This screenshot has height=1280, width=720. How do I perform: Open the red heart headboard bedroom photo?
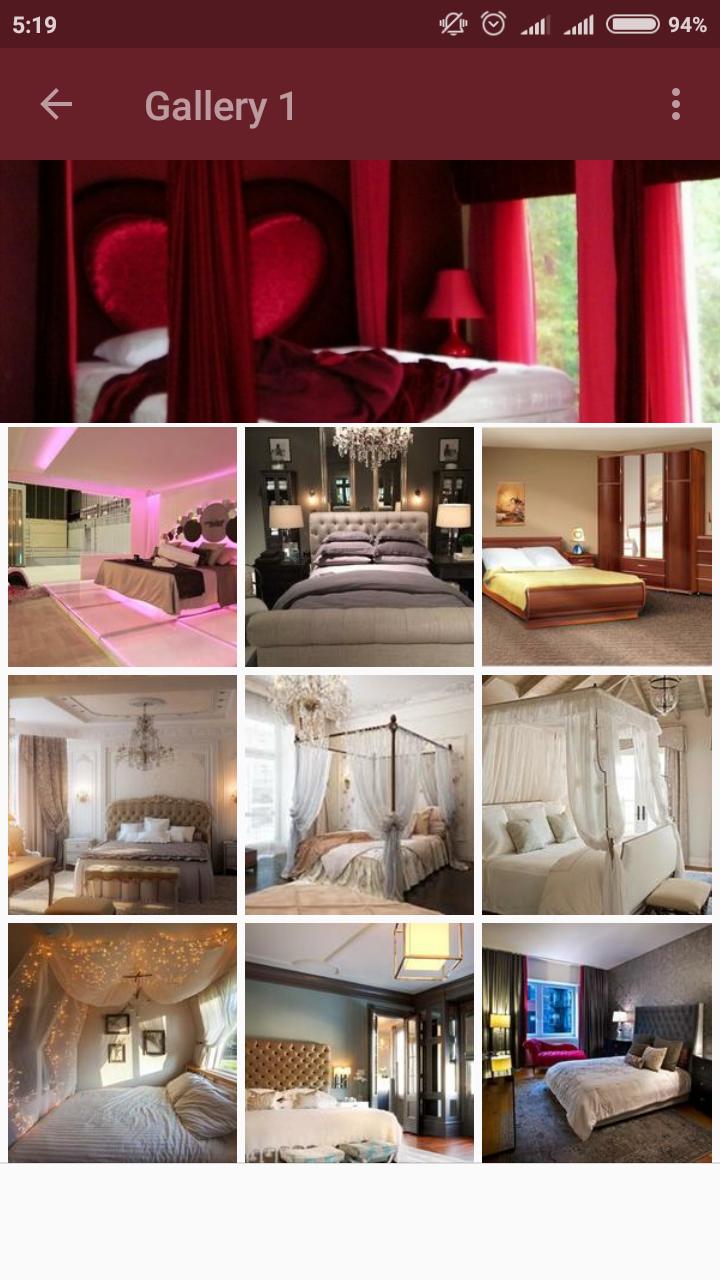point(360,290)
